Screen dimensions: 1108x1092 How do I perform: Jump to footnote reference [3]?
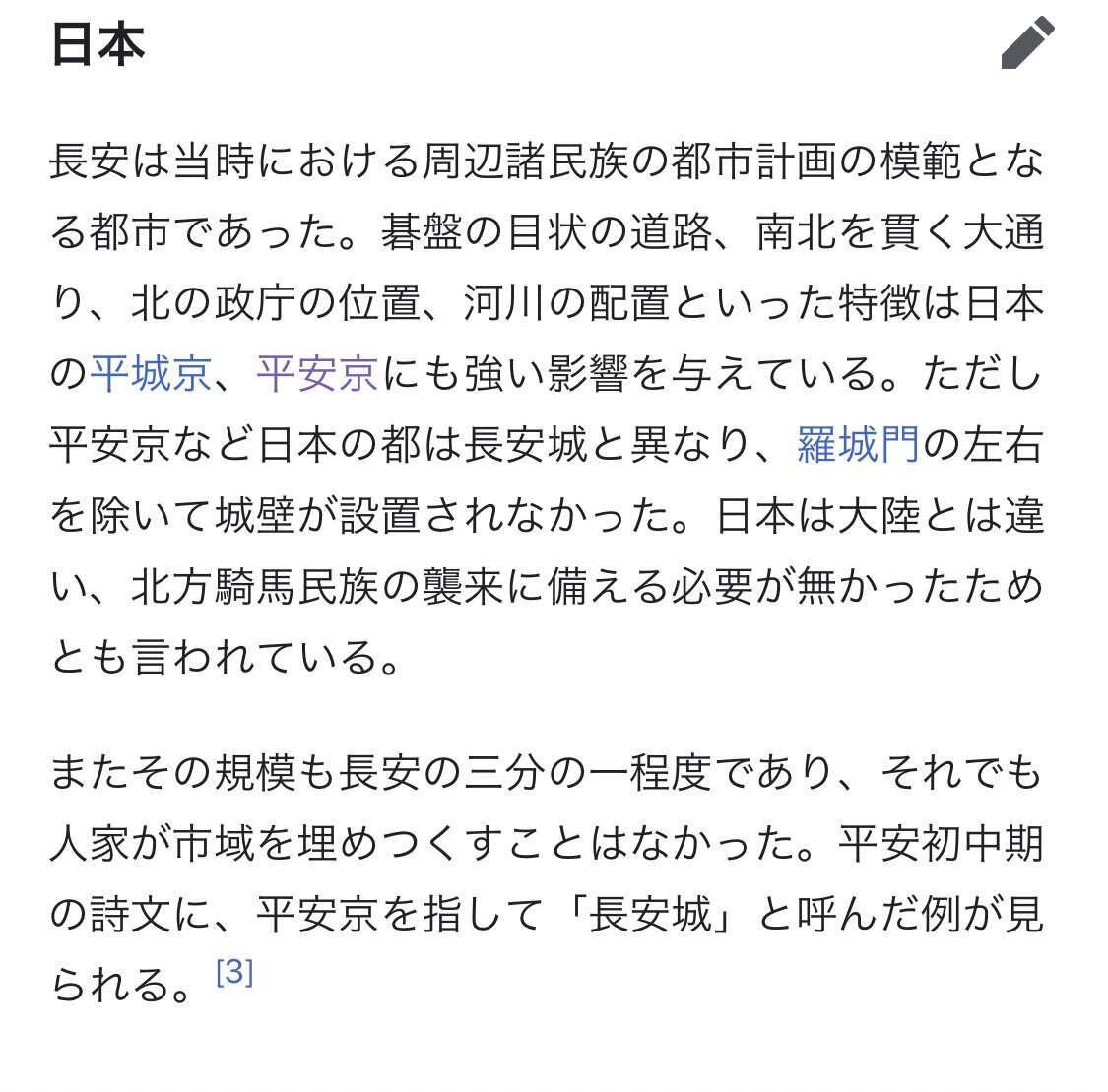234,973
